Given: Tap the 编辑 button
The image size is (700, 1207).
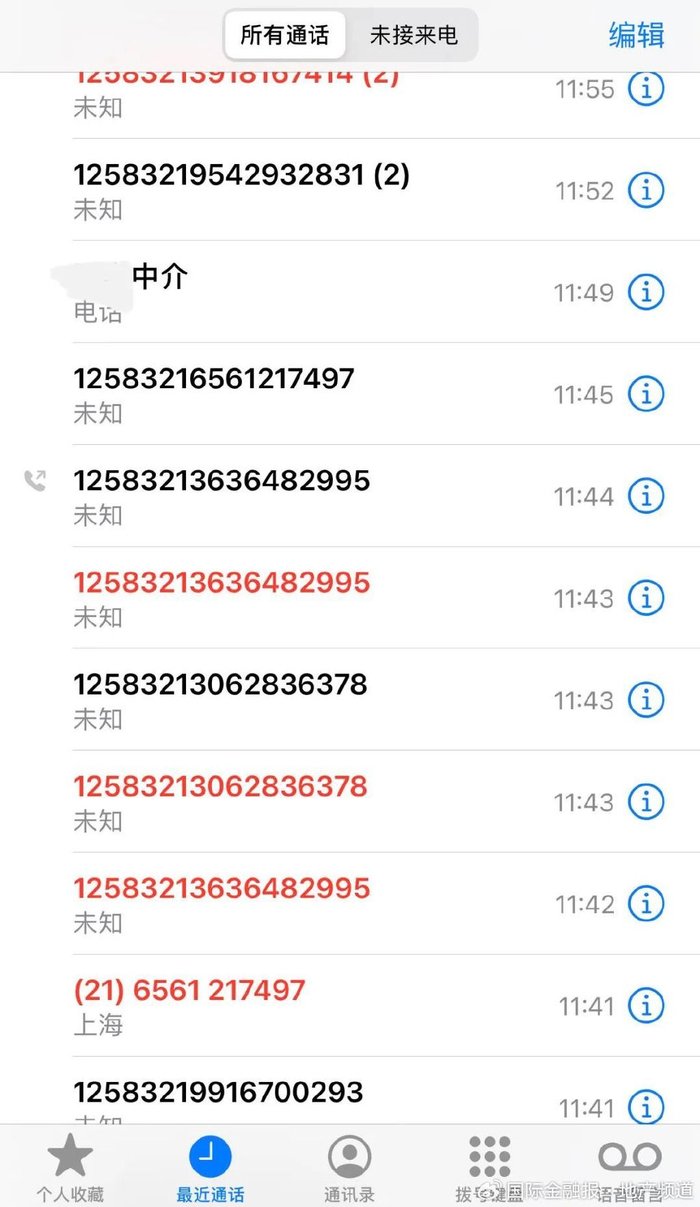Looking at the screenshot, I should point(637,35).
